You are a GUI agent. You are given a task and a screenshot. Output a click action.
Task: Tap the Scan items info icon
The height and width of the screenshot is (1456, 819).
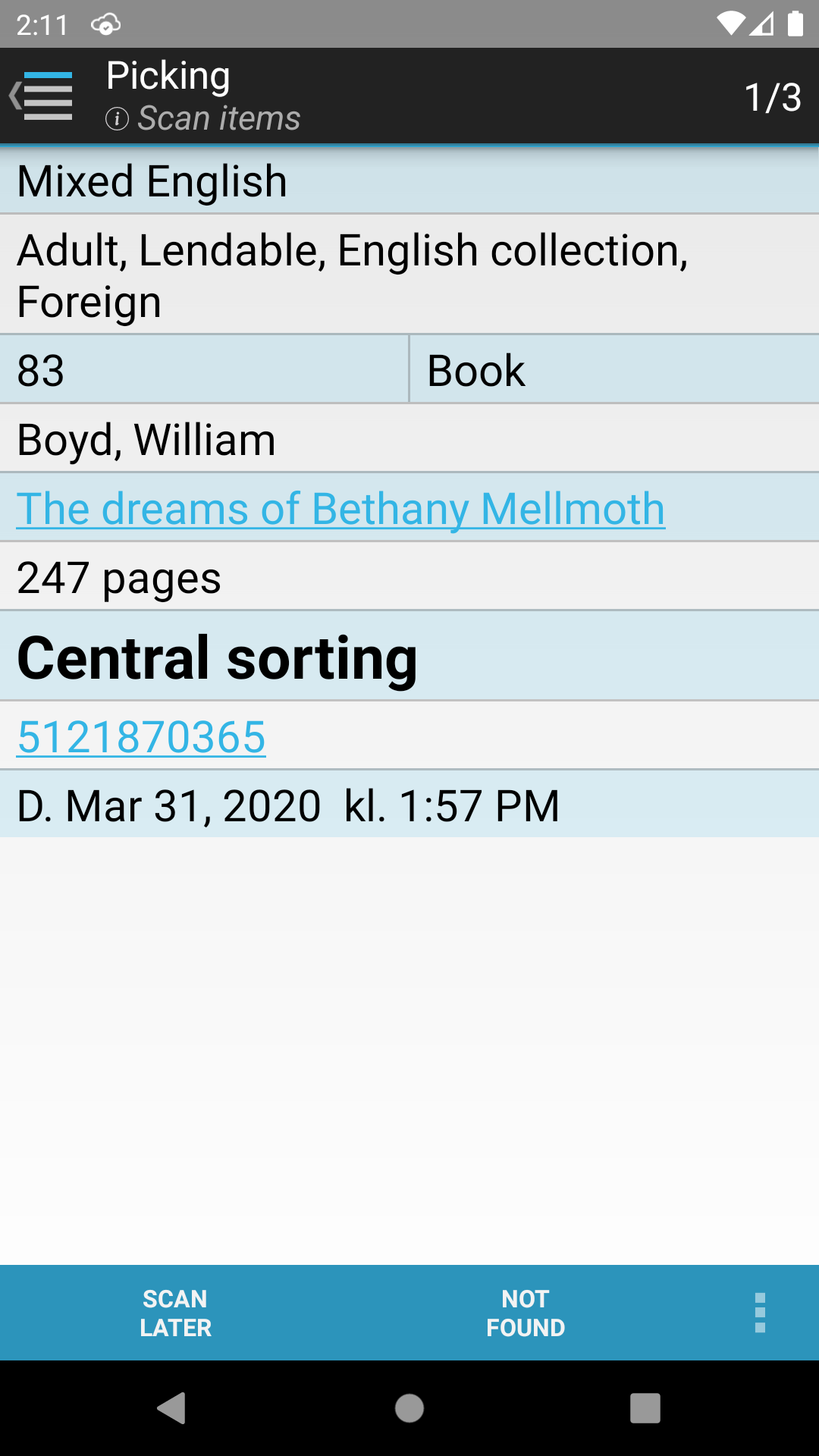pyautogui.click(x=117, y=119)
